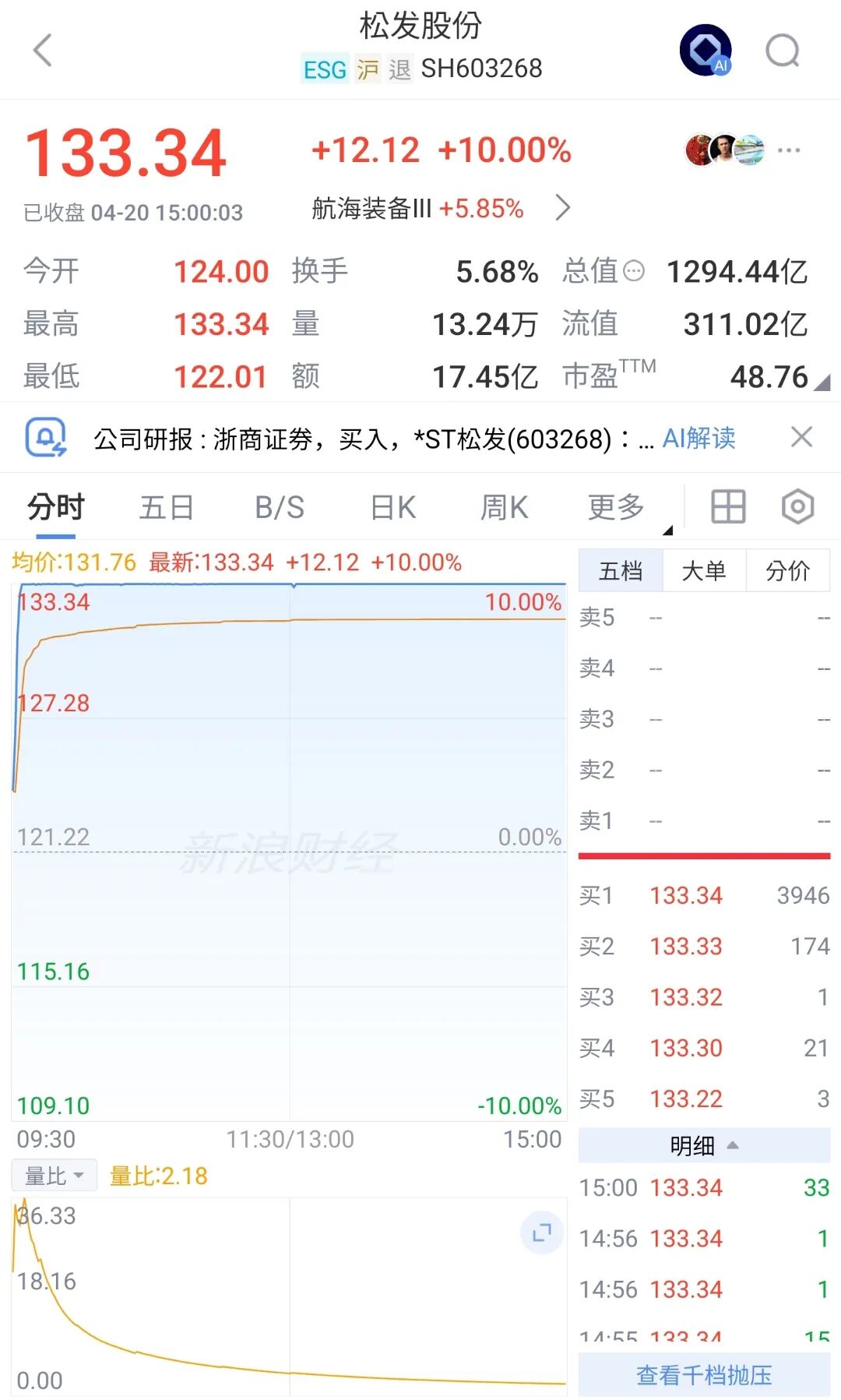
Task: Switch to the 周K chart tab
Action: 502,506
